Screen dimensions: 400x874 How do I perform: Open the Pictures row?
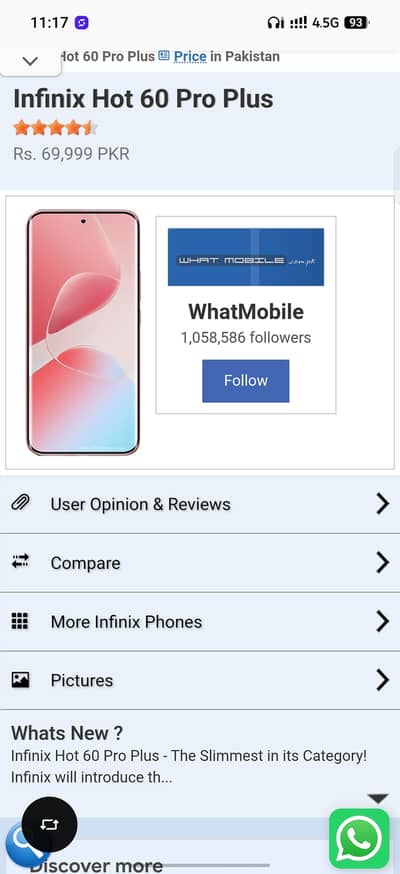pos(200,680)
